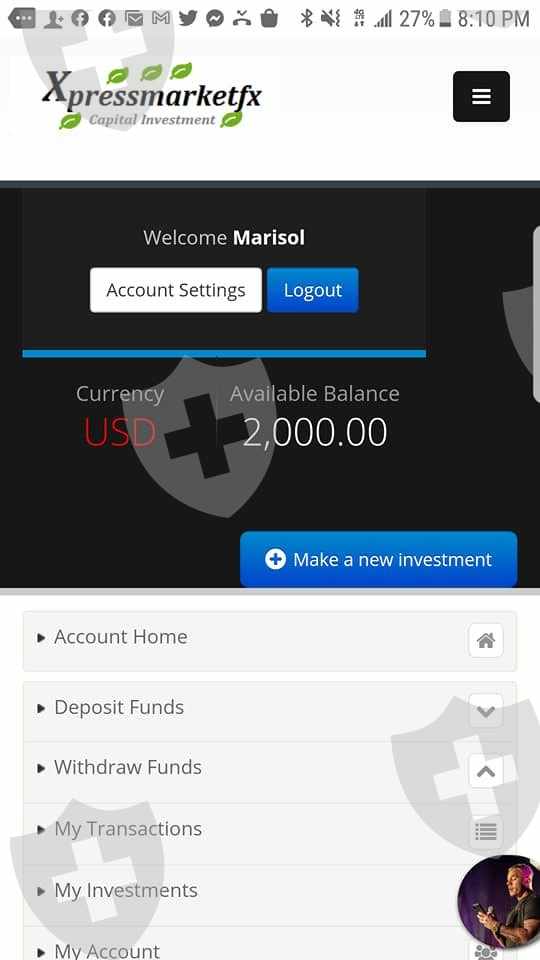Go to Account Home

click(269, 640)
